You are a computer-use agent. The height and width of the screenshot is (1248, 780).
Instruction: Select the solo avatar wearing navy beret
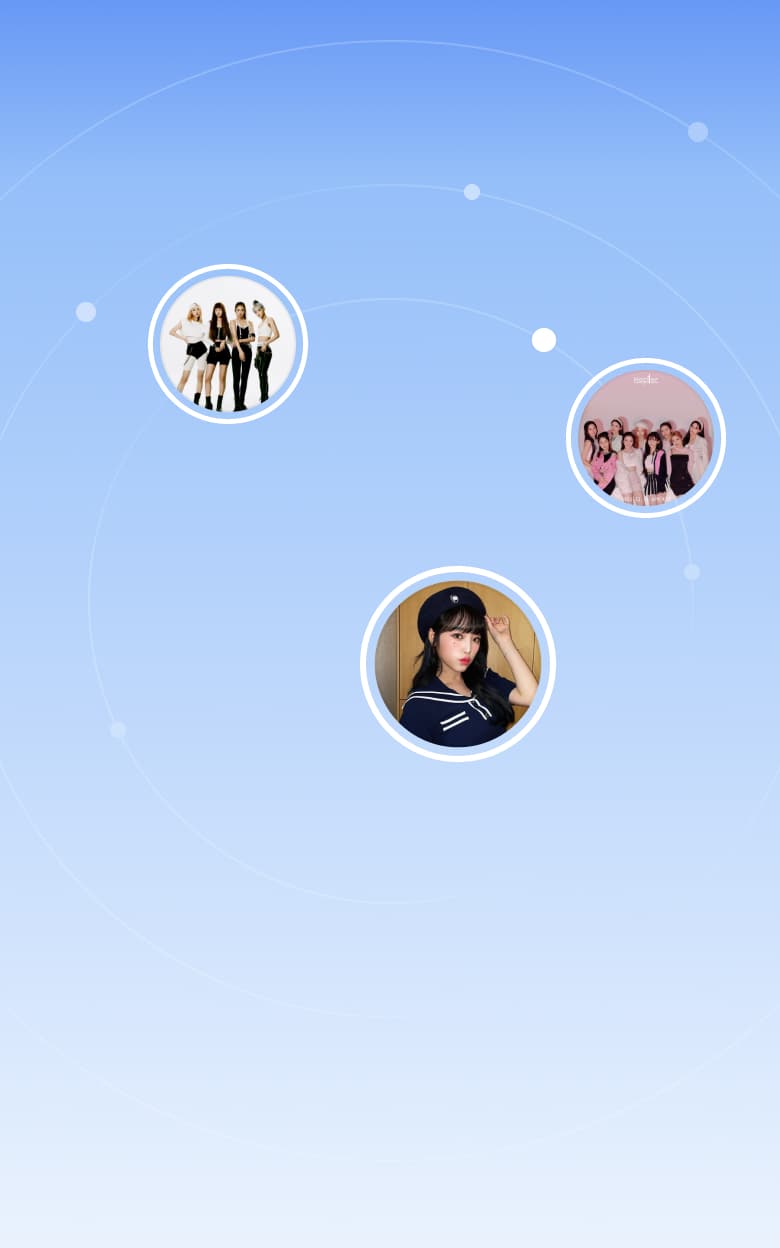pos(457,664)
